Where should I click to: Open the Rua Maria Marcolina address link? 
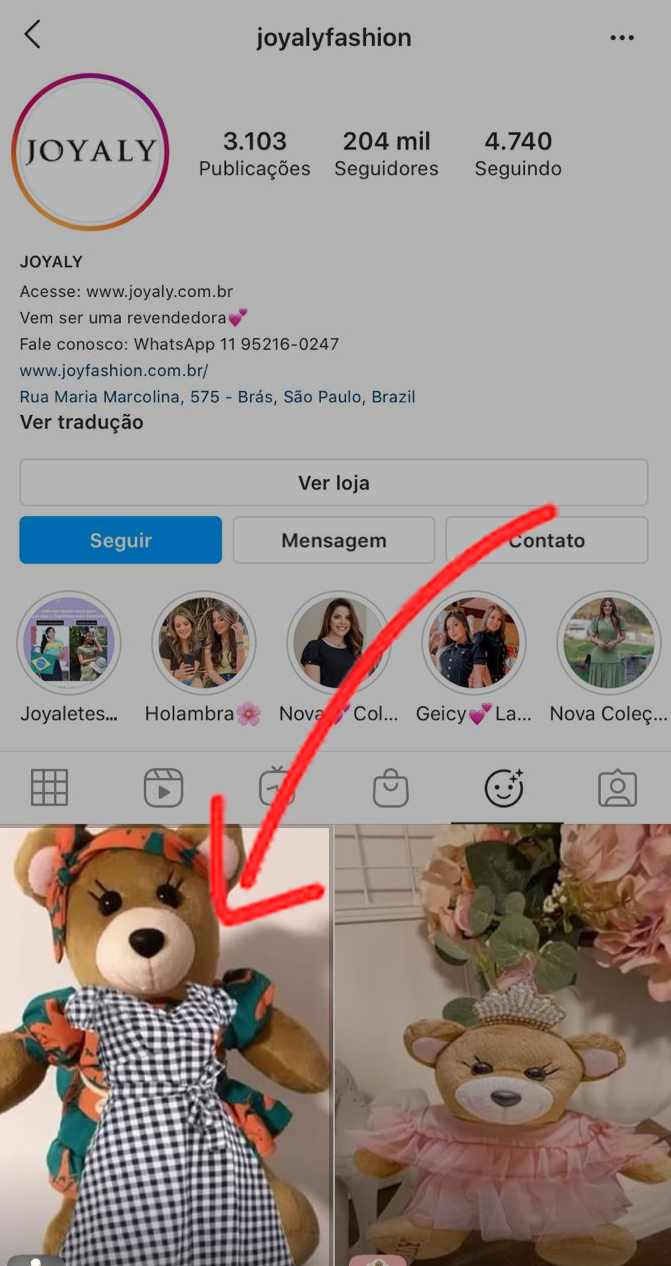217,396
